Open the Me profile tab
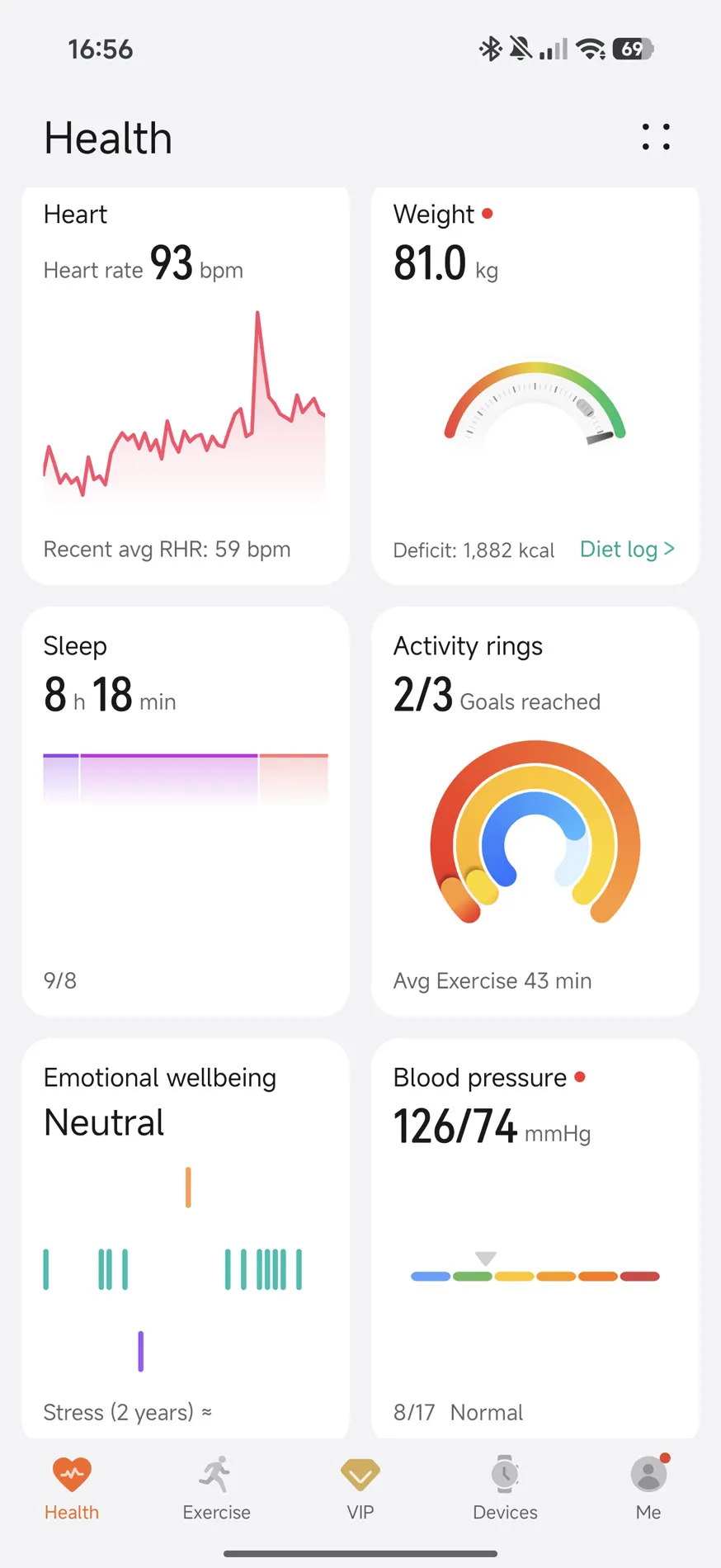The image size is (721, 1568). click(648, 1489)
